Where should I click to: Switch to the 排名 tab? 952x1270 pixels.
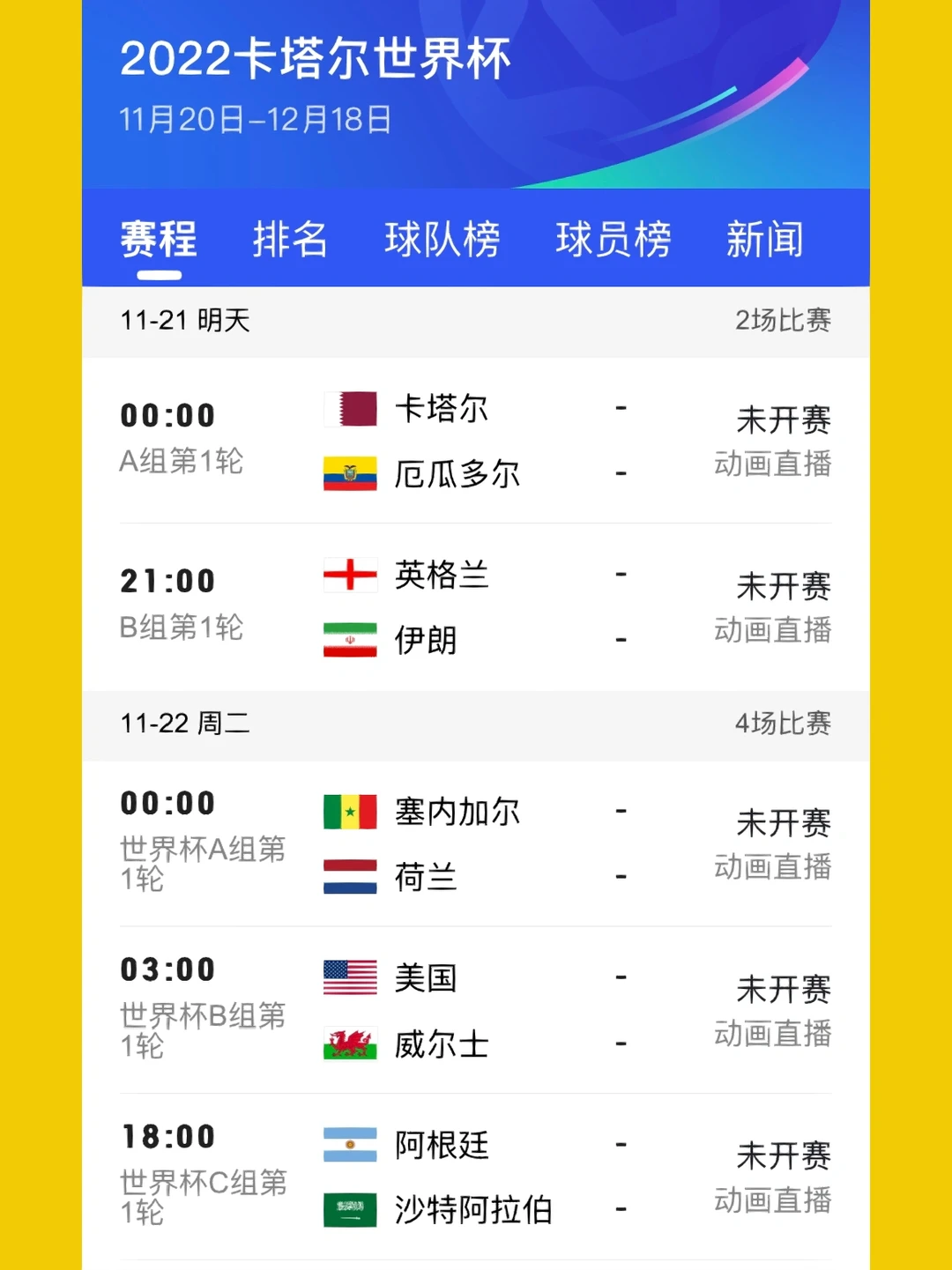click(x=291, y=239)
